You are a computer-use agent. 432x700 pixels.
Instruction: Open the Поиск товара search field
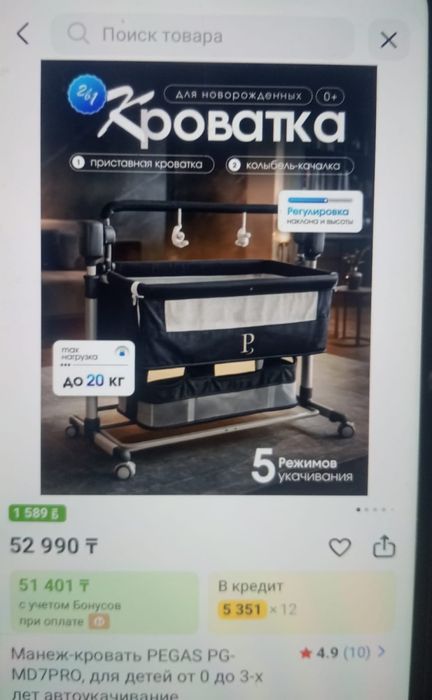pos(203,36)
